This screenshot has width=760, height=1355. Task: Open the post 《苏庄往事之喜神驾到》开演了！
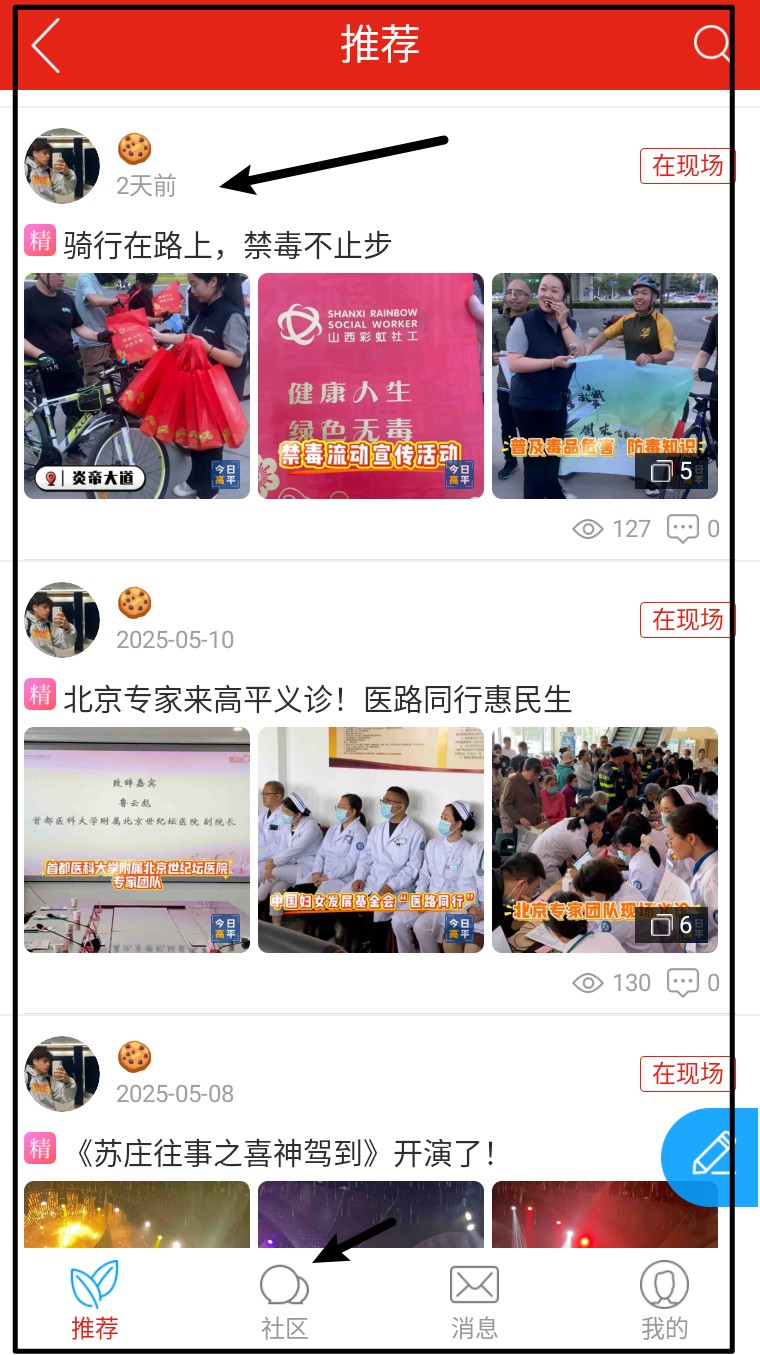[284, 1153]
